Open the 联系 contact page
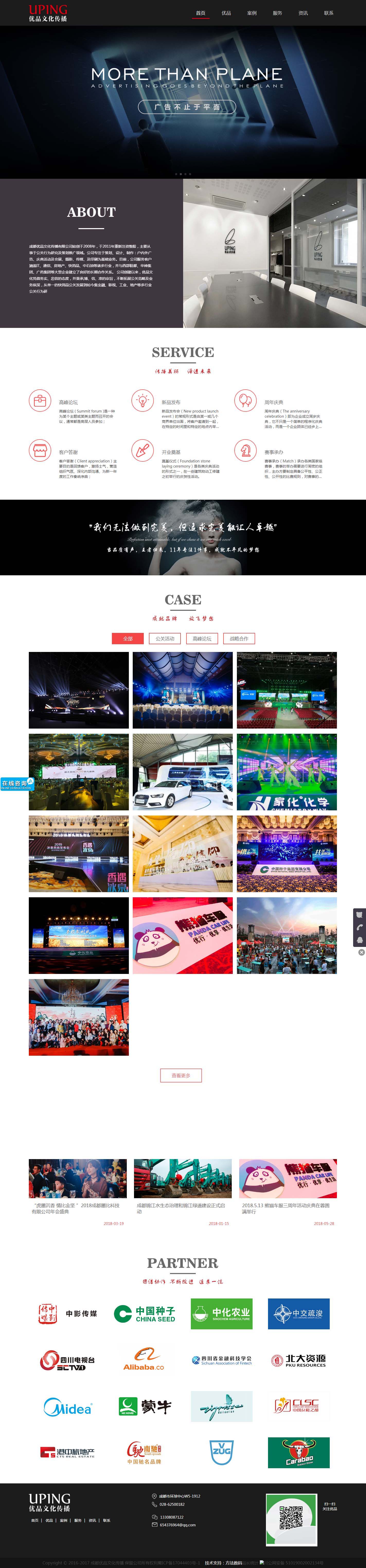Screen dimensions: 366x1568 click(x=328, y=13)
